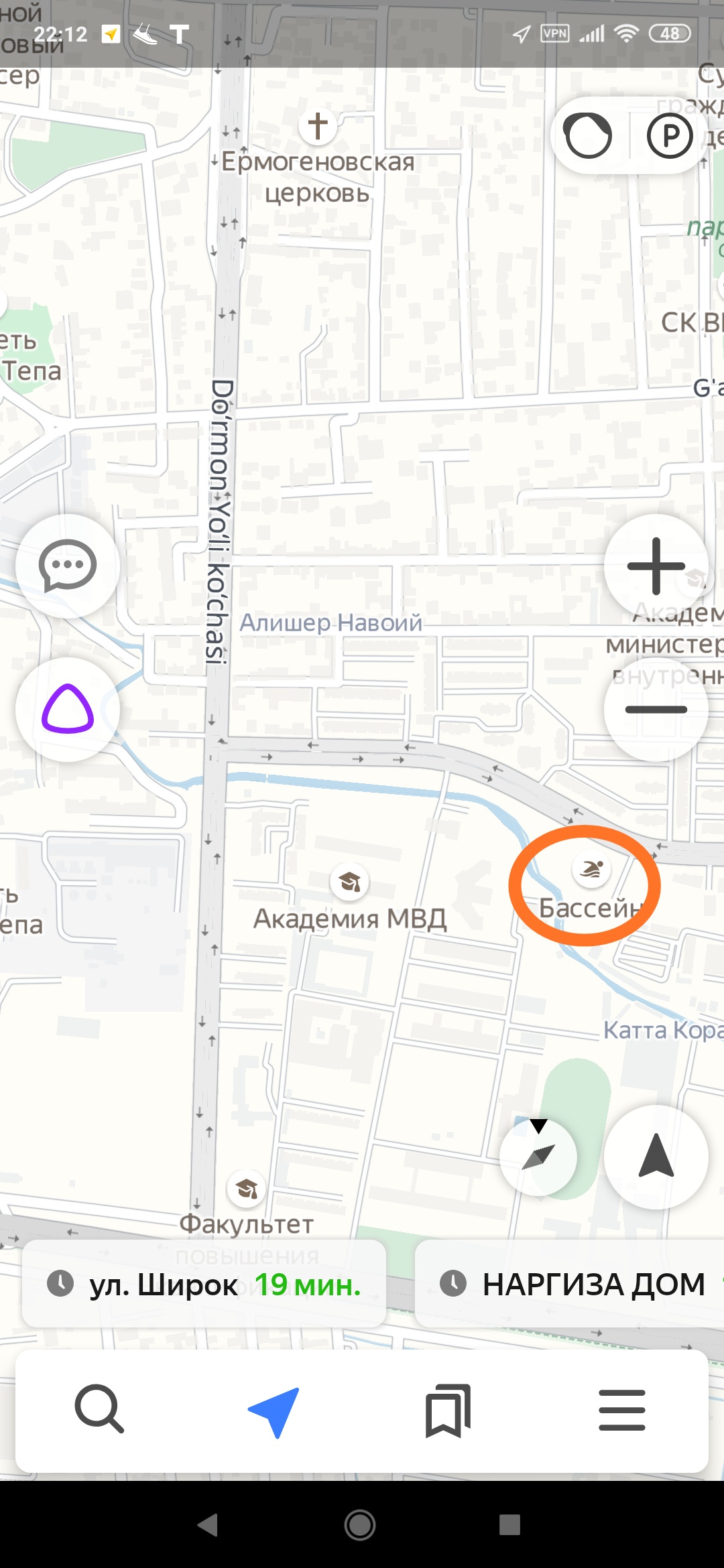Open the traffic layer button

coord(588,135)
